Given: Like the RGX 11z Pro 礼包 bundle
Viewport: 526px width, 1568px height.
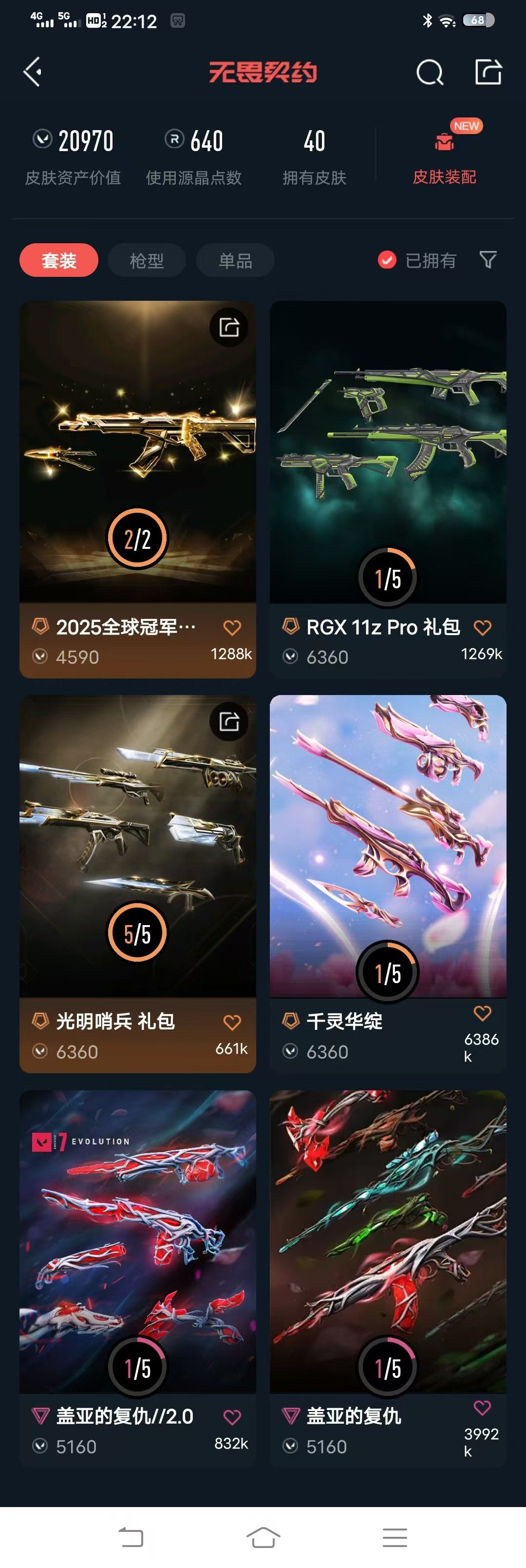Looking at the screenshot, I should (482, 627).
